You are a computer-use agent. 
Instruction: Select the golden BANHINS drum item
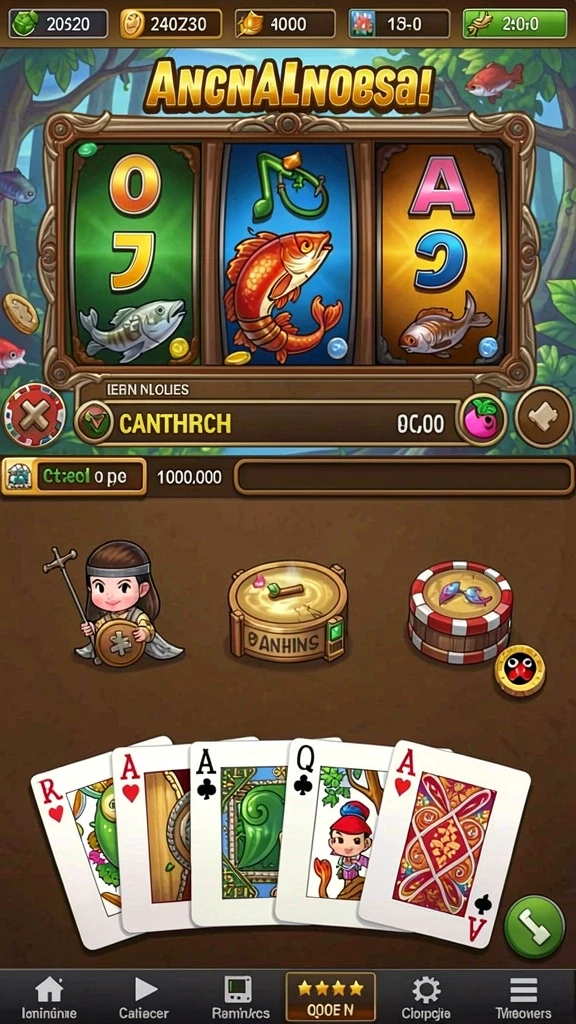click(x=287, y=611)
